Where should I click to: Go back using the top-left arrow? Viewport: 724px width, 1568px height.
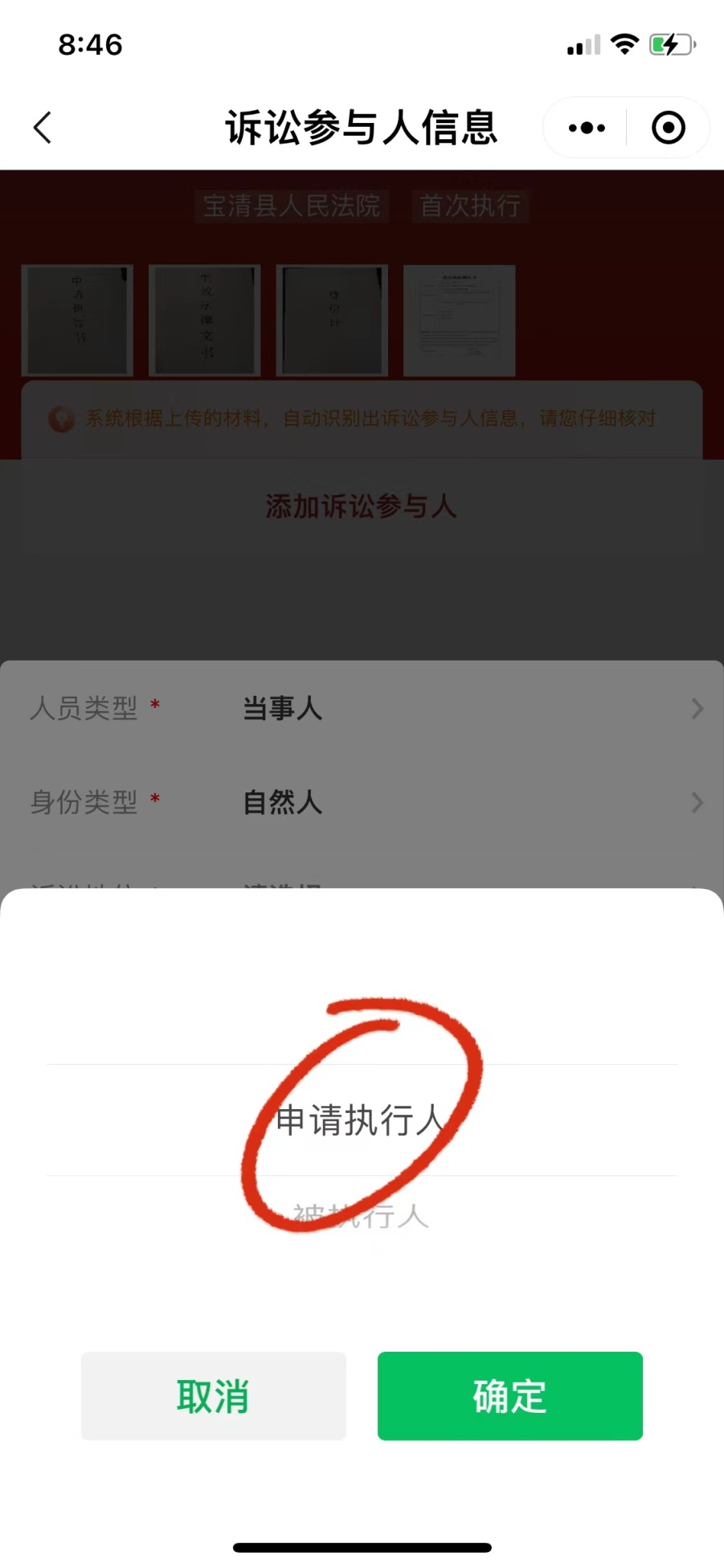pyautogui.click(x=43, y=128)
